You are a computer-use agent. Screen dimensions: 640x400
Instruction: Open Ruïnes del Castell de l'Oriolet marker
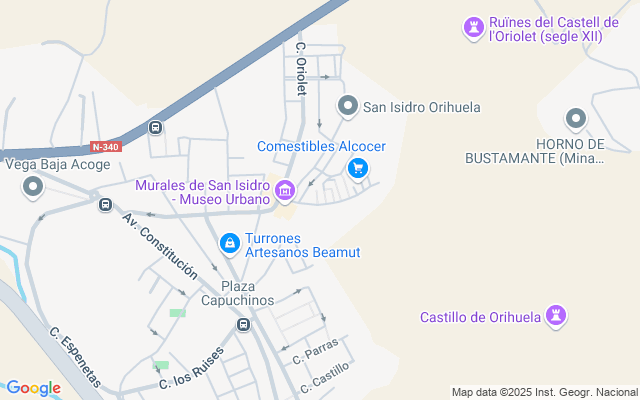(473, 24)
